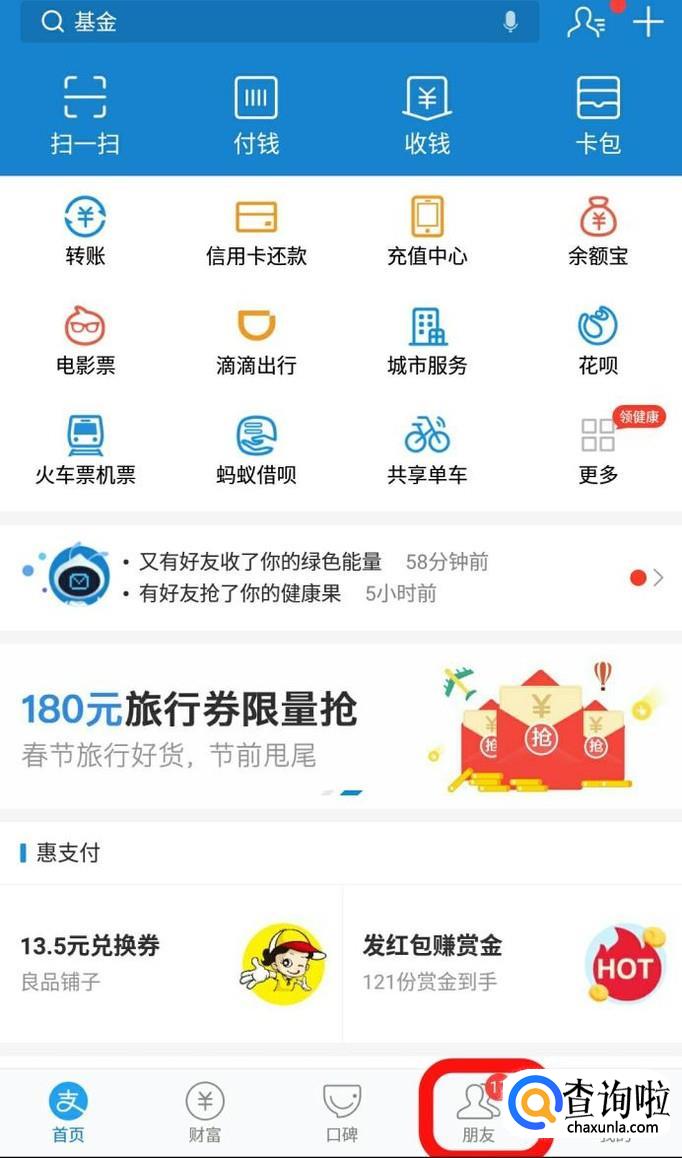Tap the microphone voice search icon
The height and width of the screenshot is (1158, 682).
(x=511, y=22)
